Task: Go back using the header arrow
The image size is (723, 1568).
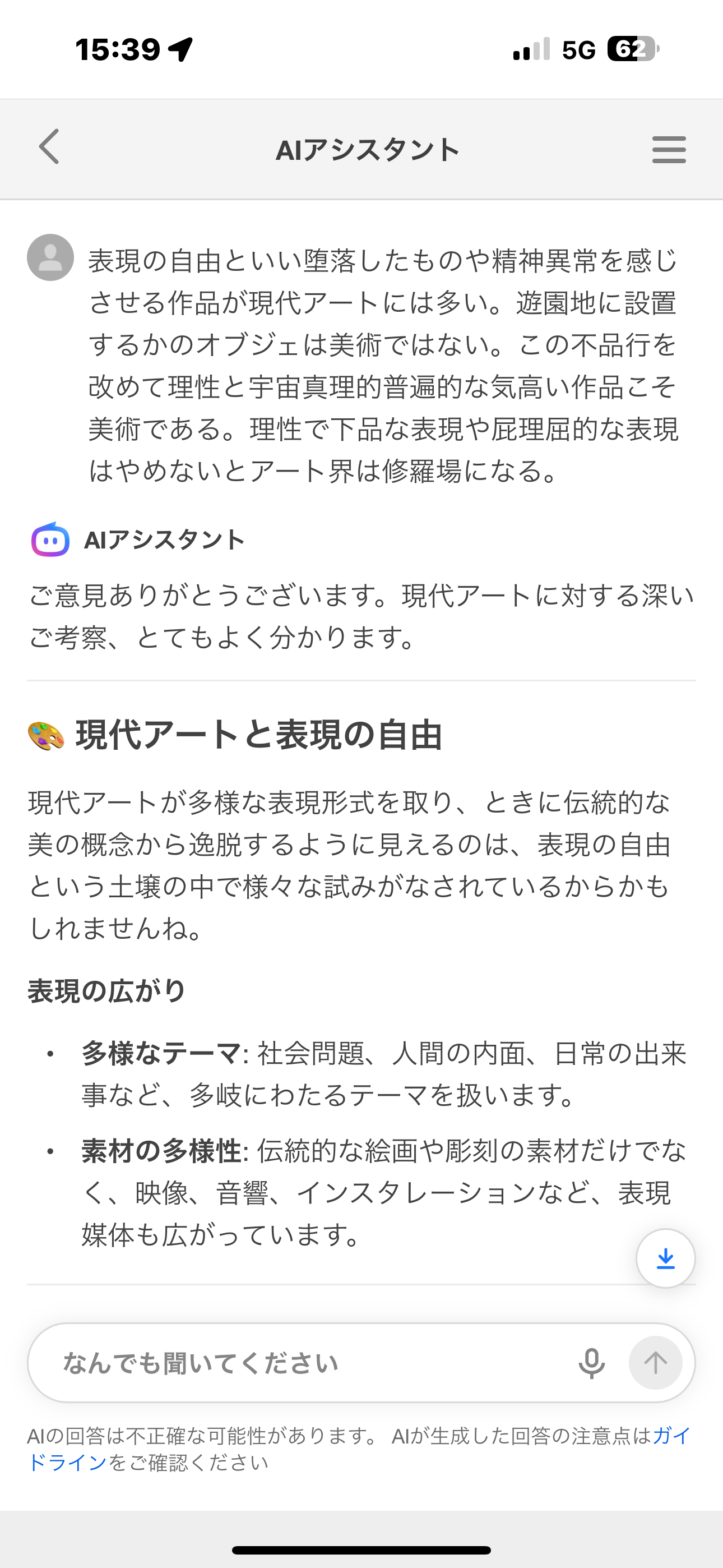Action: point(49,147)
